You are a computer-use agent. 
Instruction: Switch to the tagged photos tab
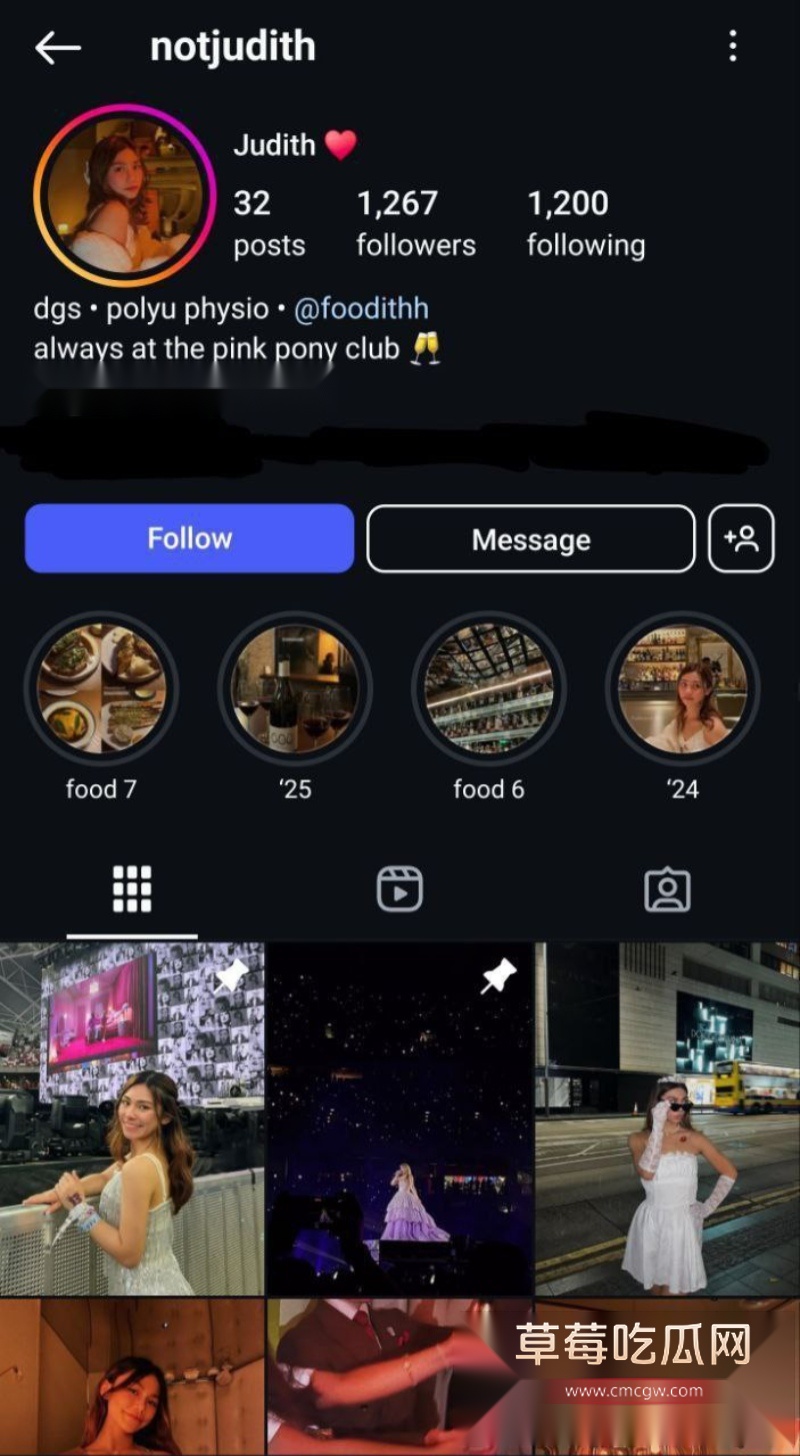[x=667, y=889]
